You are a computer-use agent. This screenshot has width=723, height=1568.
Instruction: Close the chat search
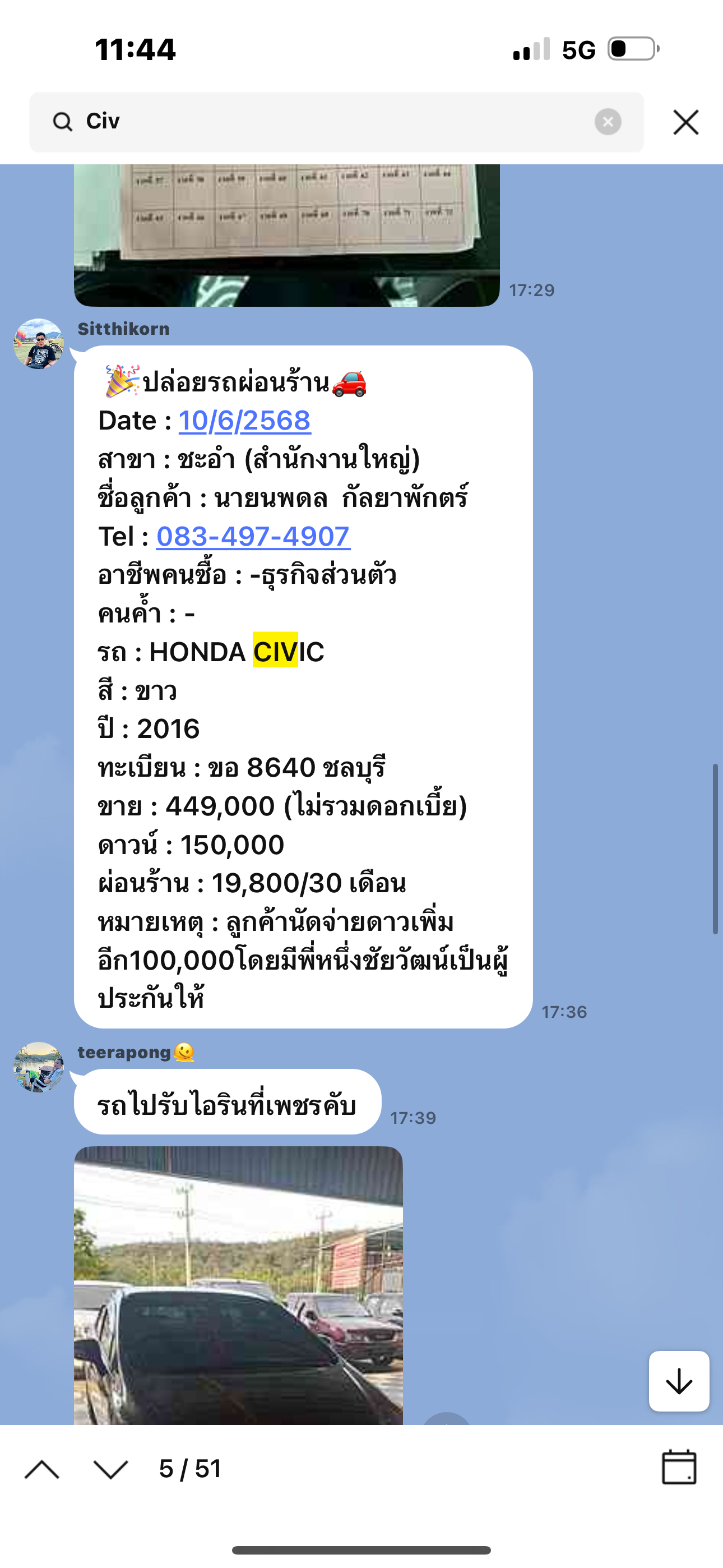685,122
